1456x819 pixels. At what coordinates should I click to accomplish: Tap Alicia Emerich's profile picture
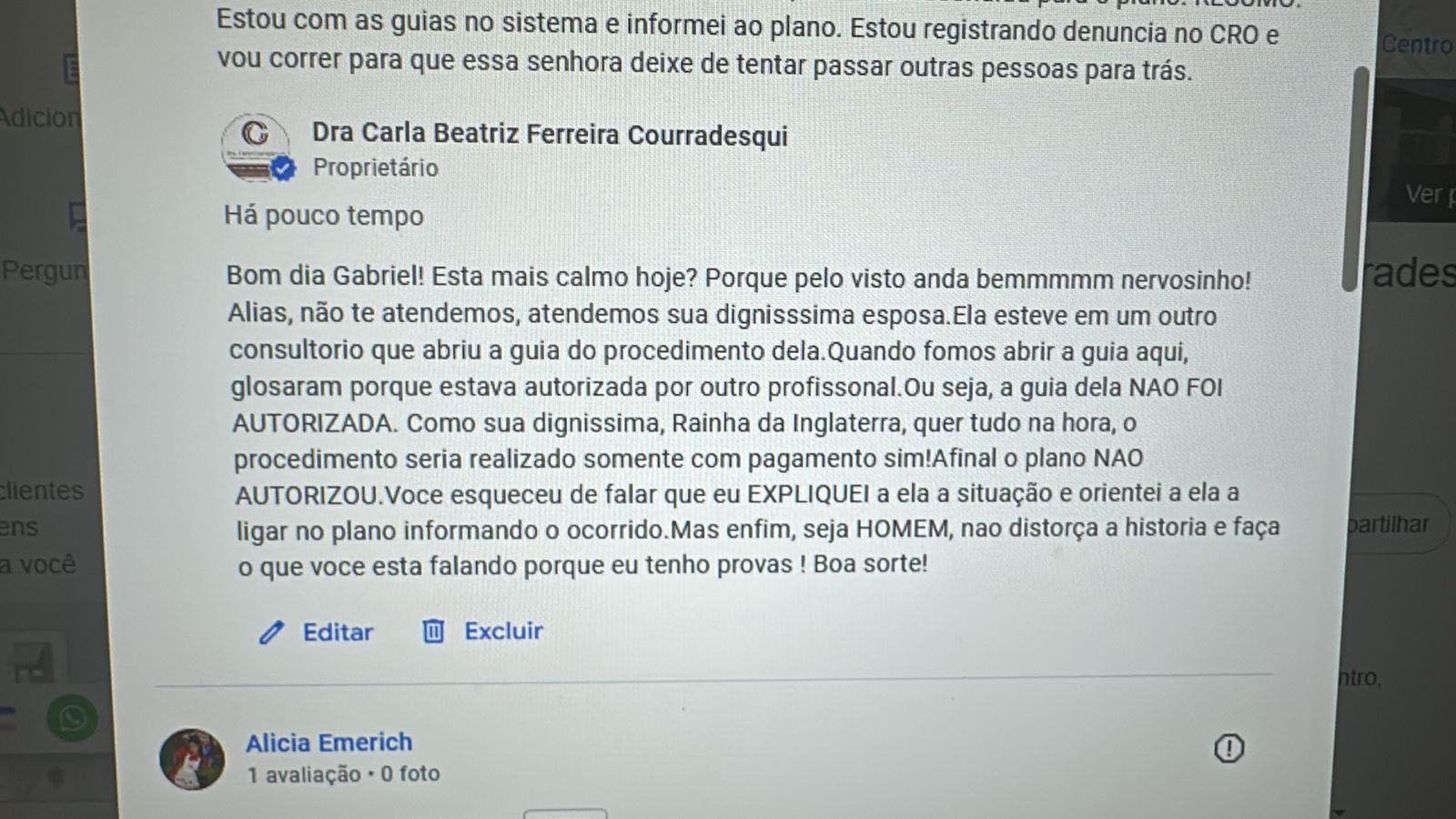(x=191, y=758)
